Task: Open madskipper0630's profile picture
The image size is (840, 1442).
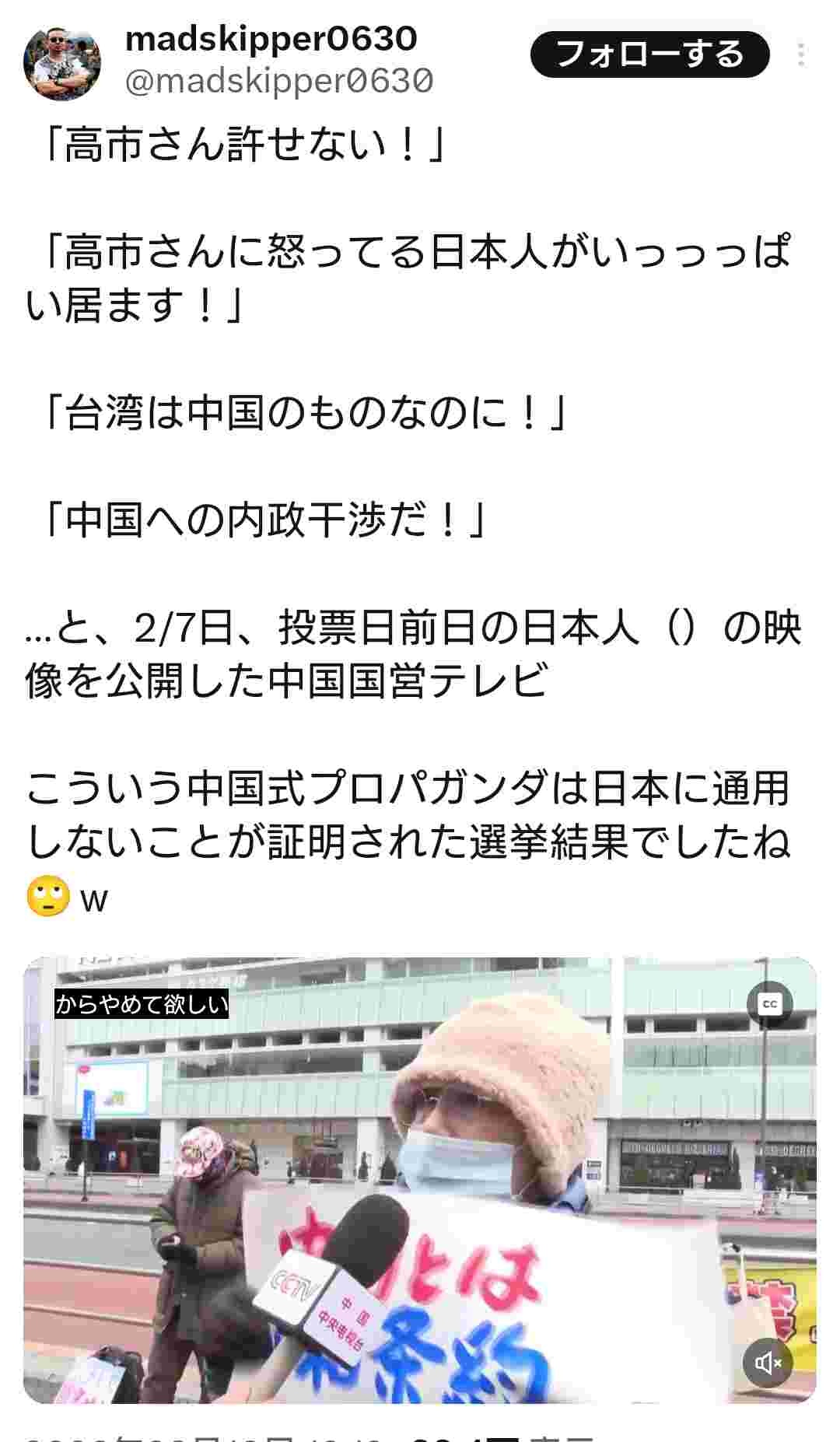Action: point(62,61)
